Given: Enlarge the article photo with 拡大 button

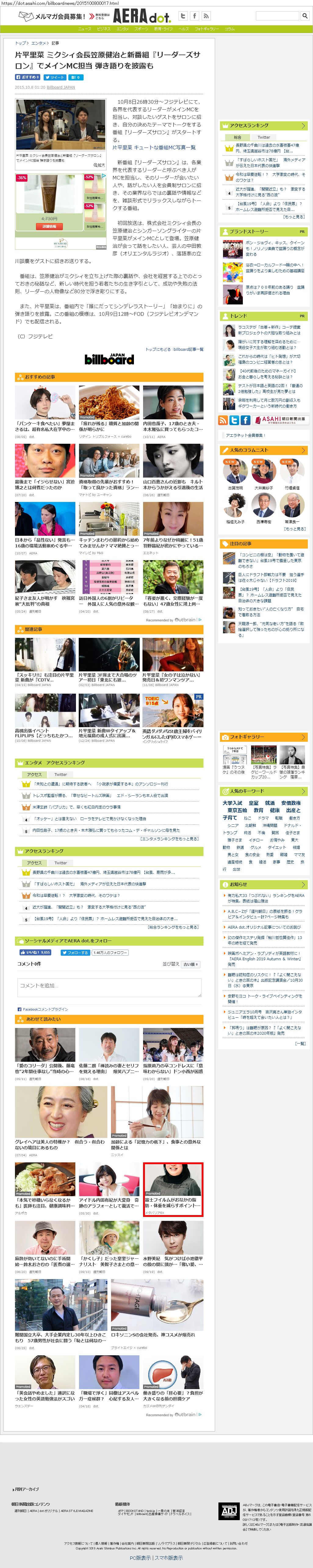Looking at the screenshot, I should pos(99,164).
